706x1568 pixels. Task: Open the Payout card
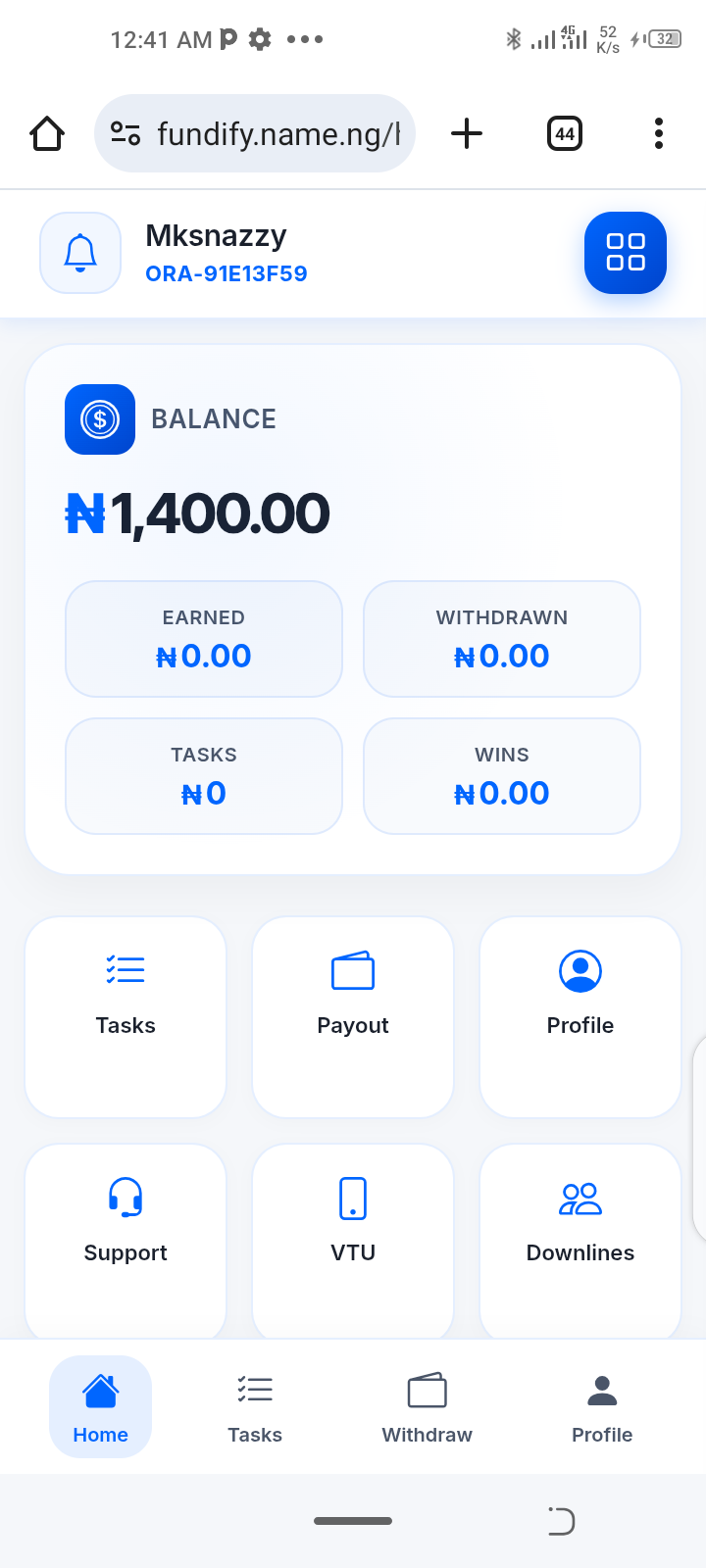point(353,1016)
